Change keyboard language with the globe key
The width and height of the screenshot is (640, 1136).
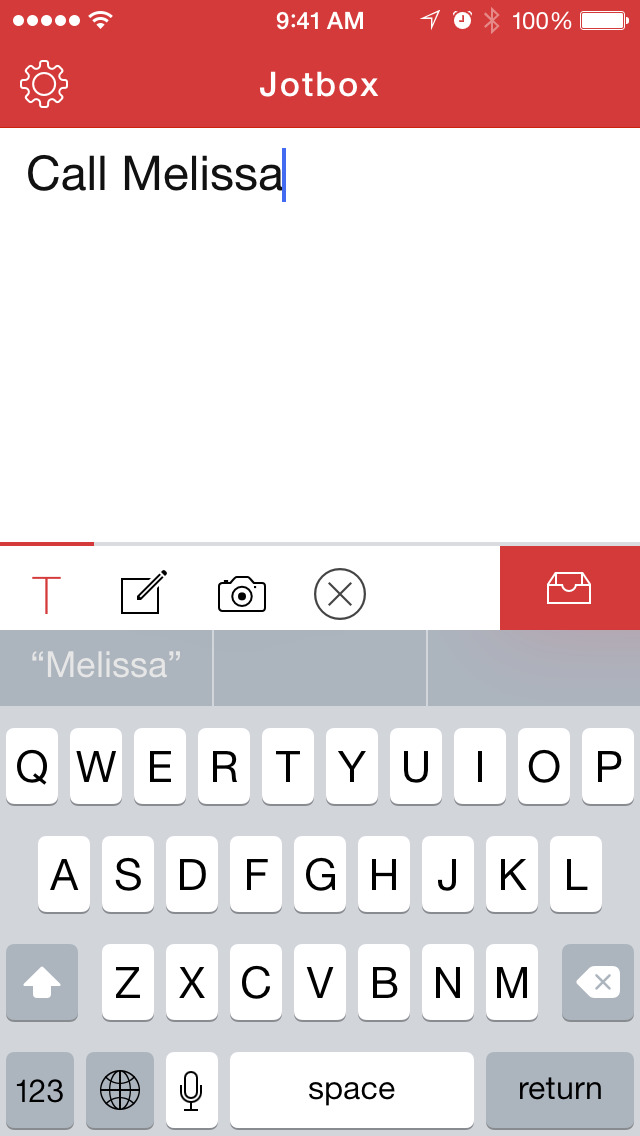click(x=120, y=1089)
